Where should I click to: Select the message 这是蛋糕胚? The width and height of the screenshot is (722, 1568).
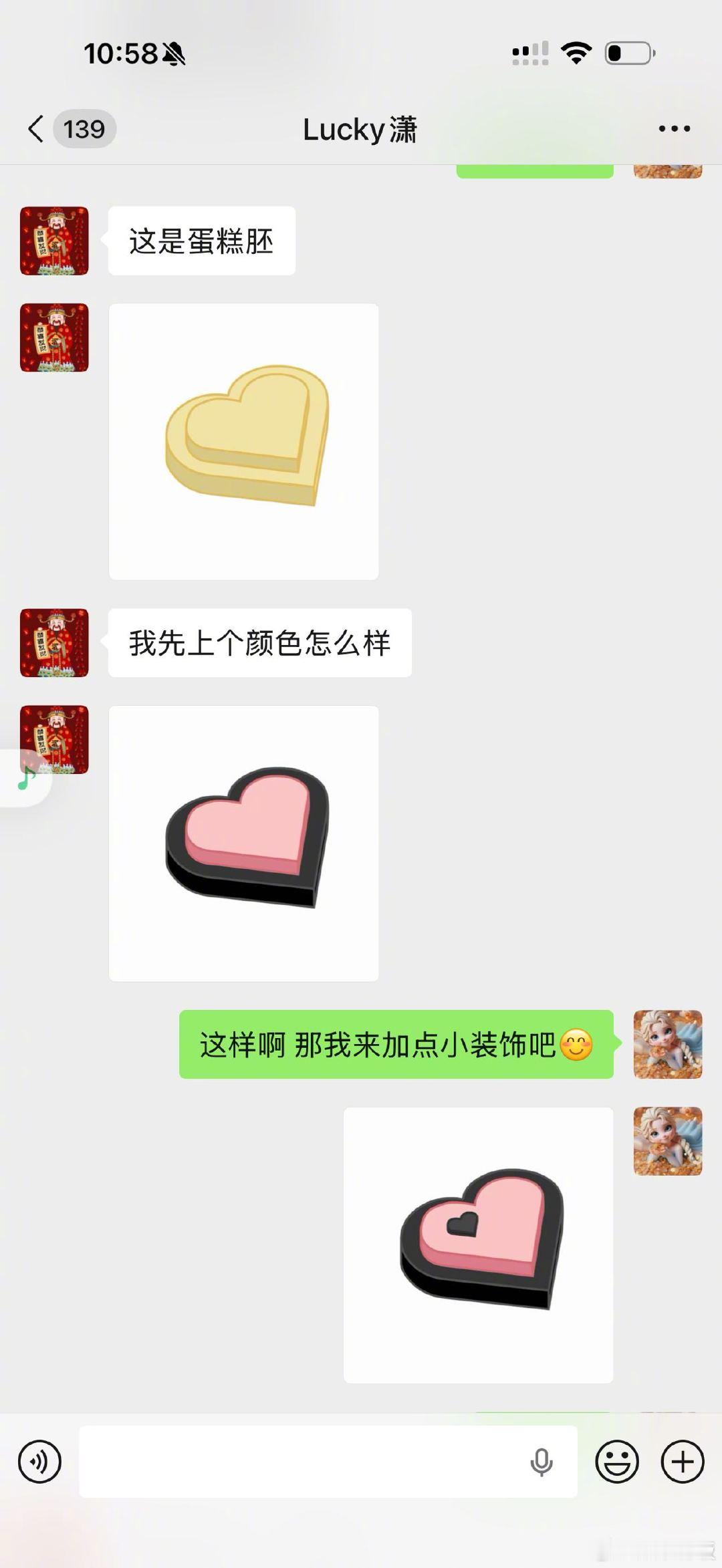(x=200, y=241)
